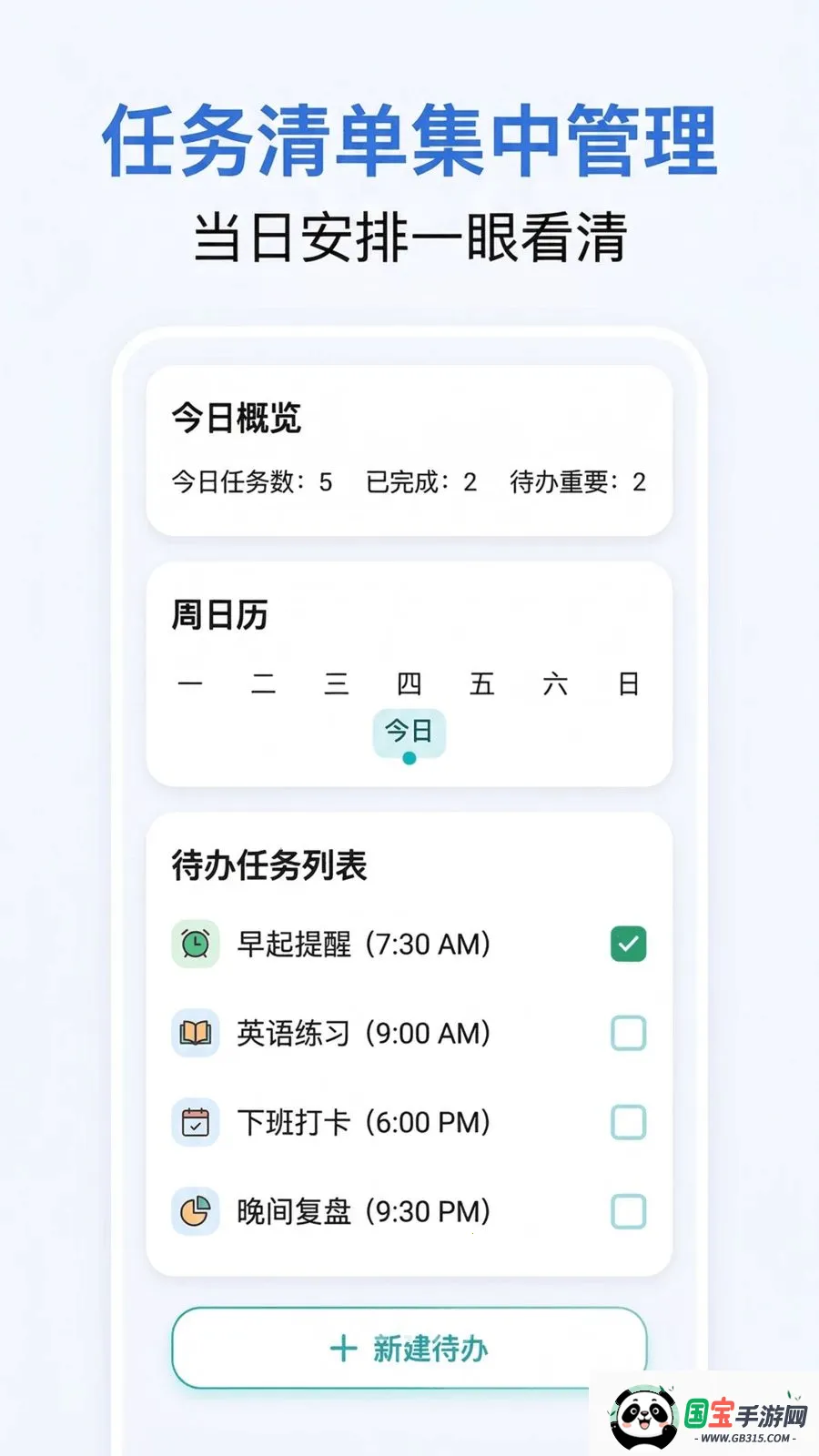Expand the 周日历 calendar section

tap(218, 614)
